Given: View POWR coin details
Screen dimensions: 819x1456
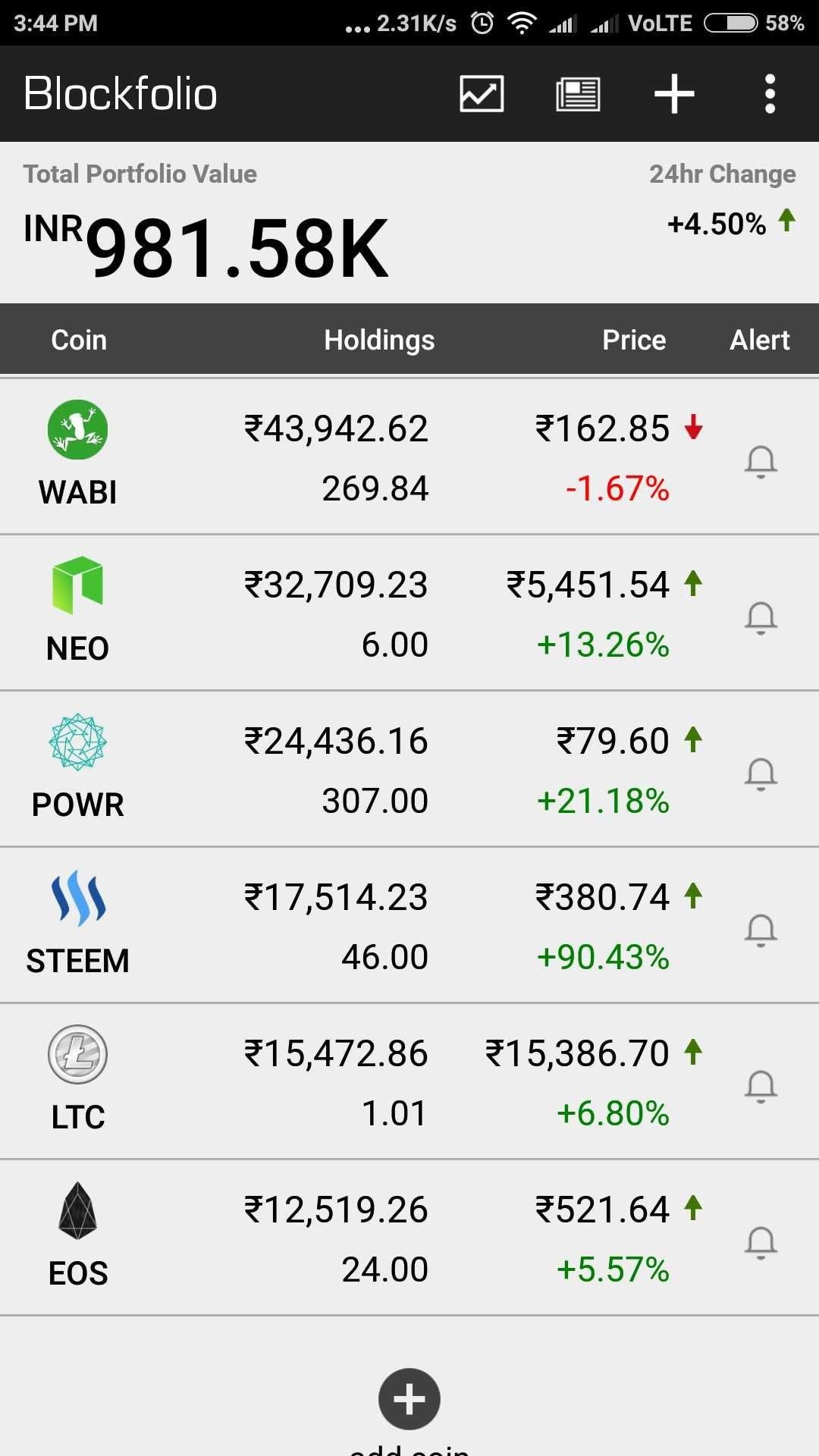Looking at the screenshot, I should pyautogui.click(x=409, y=770).
